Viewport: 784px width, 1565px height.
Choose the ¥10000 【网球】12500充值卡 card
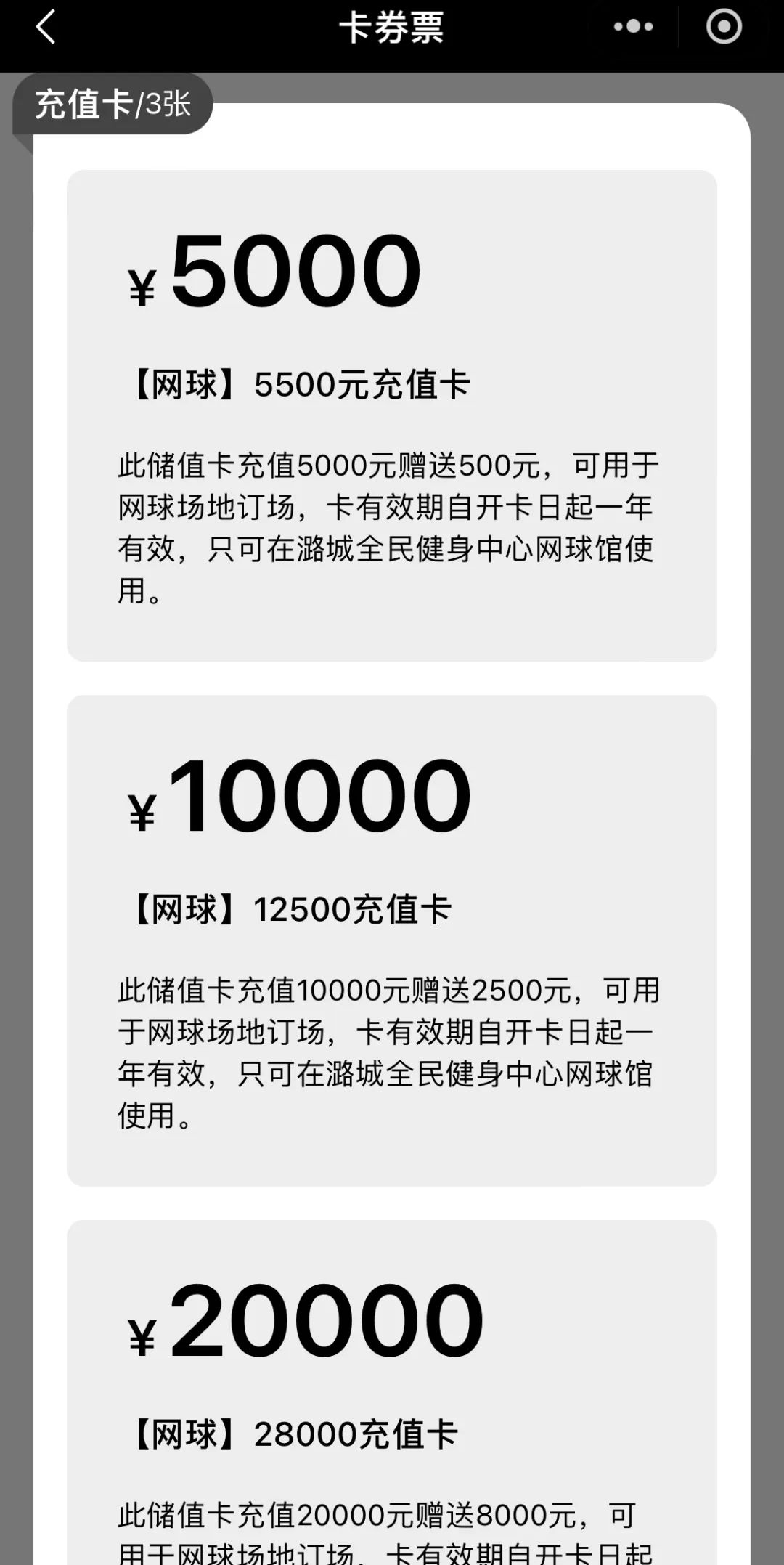[x=391, y=940]
